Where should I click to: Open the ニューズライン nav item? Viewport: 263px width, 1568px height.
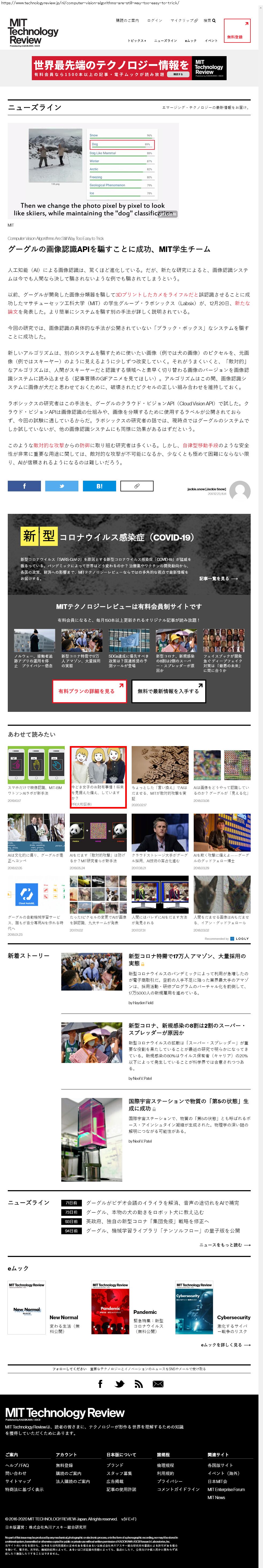tap(165, 41)
